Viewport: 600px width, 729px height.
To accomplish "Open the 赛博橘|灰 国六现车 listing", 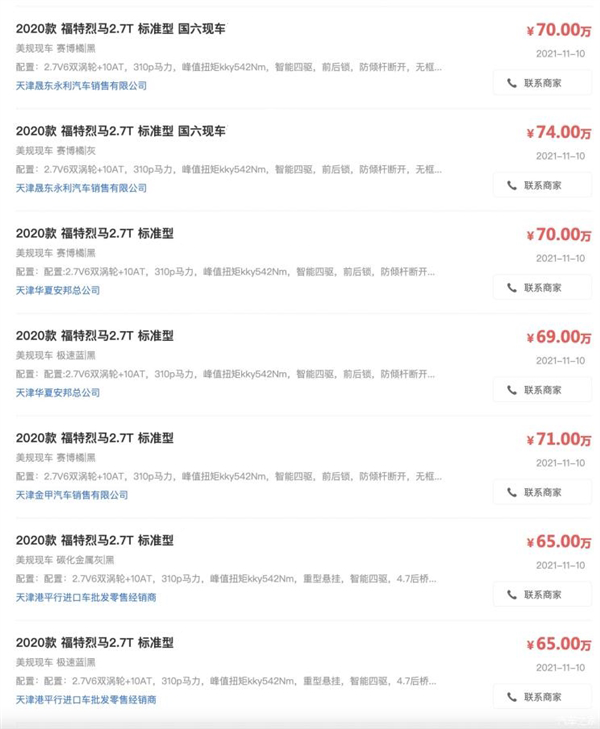I will [121, 131].
